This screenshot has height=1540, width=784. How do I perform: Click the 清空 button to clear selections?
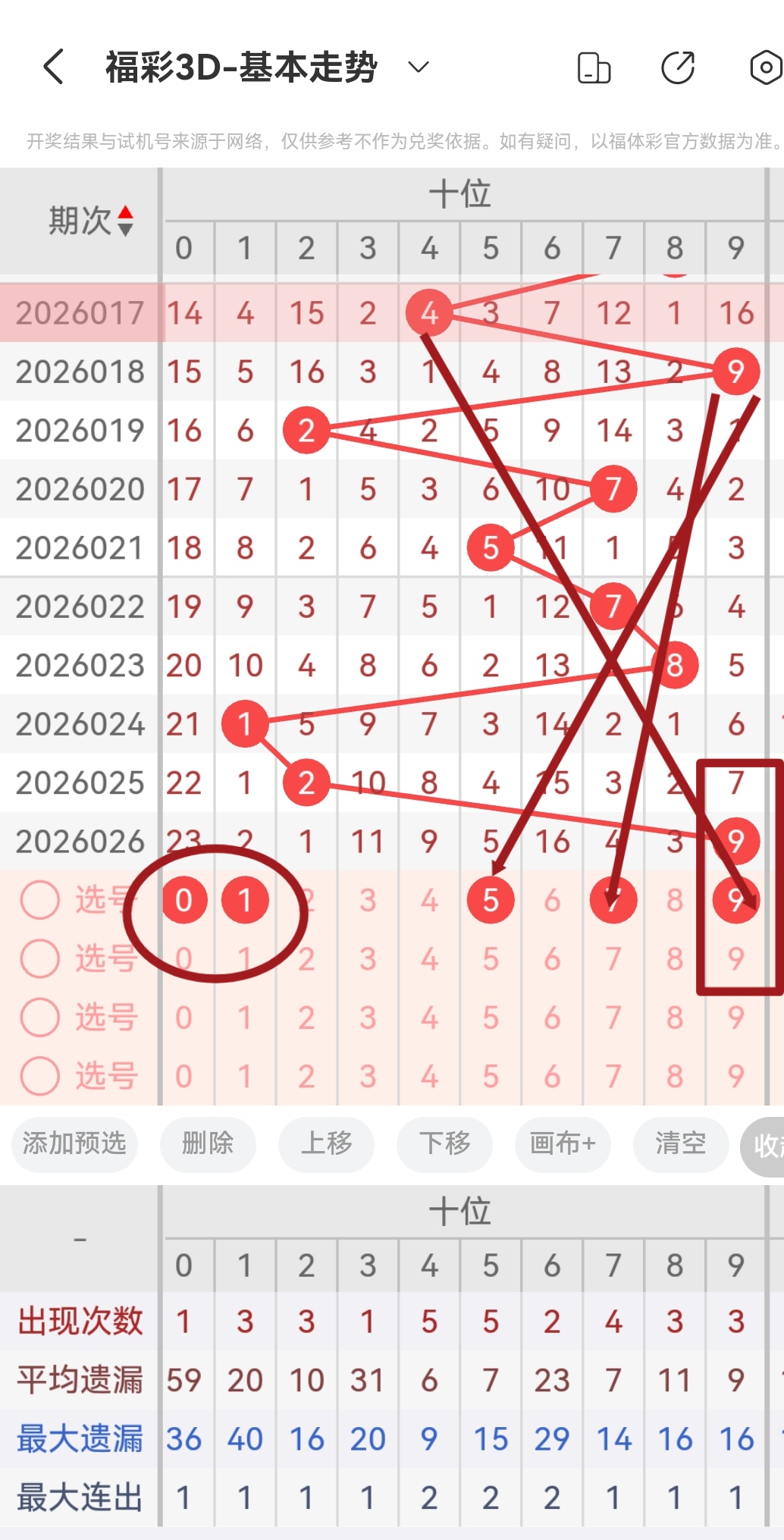point(681,1145)
